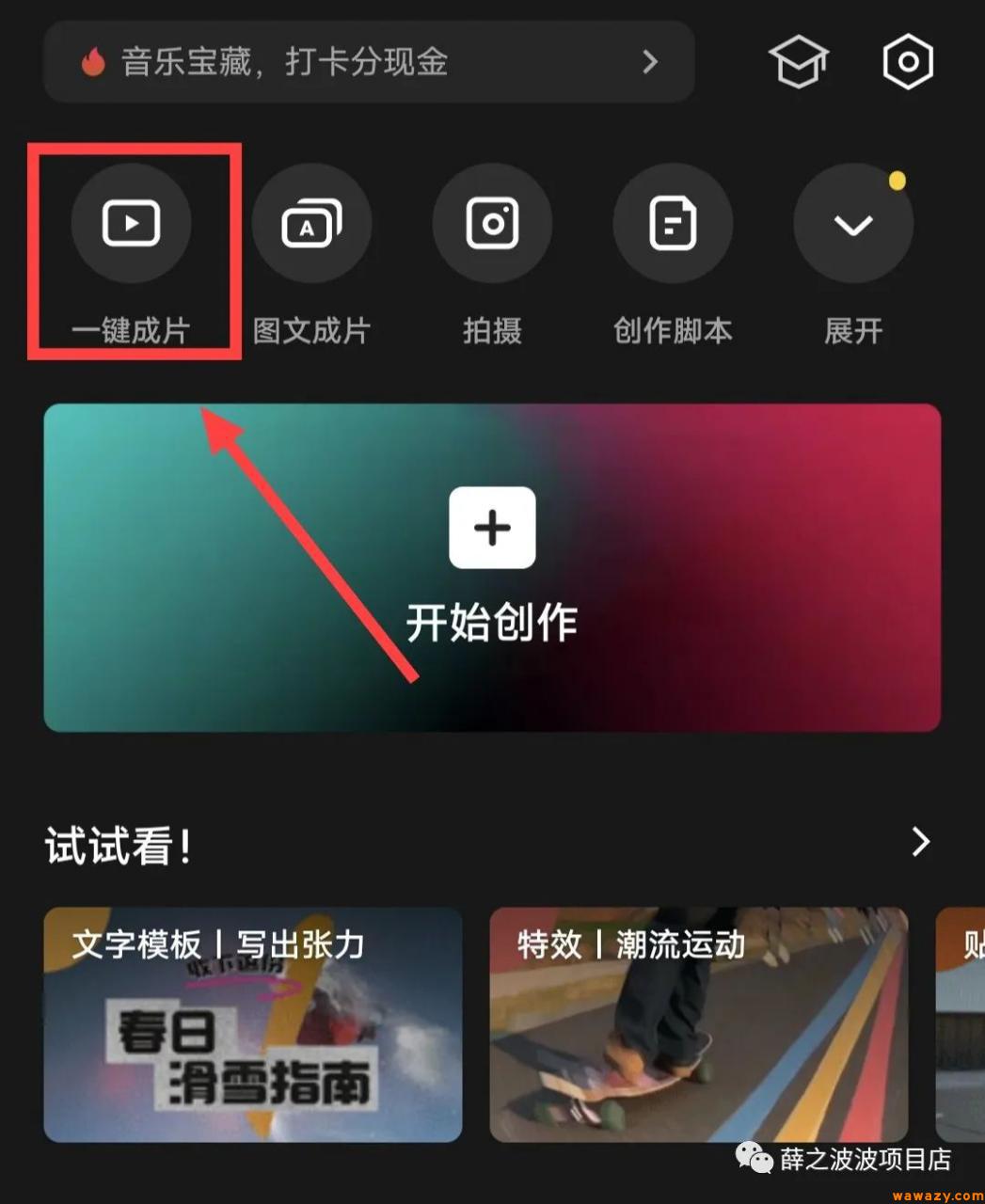This screenshot has height=1204, width=985.
Task: Open the 创作脚本 script tool
Action: tap(673, 224)
